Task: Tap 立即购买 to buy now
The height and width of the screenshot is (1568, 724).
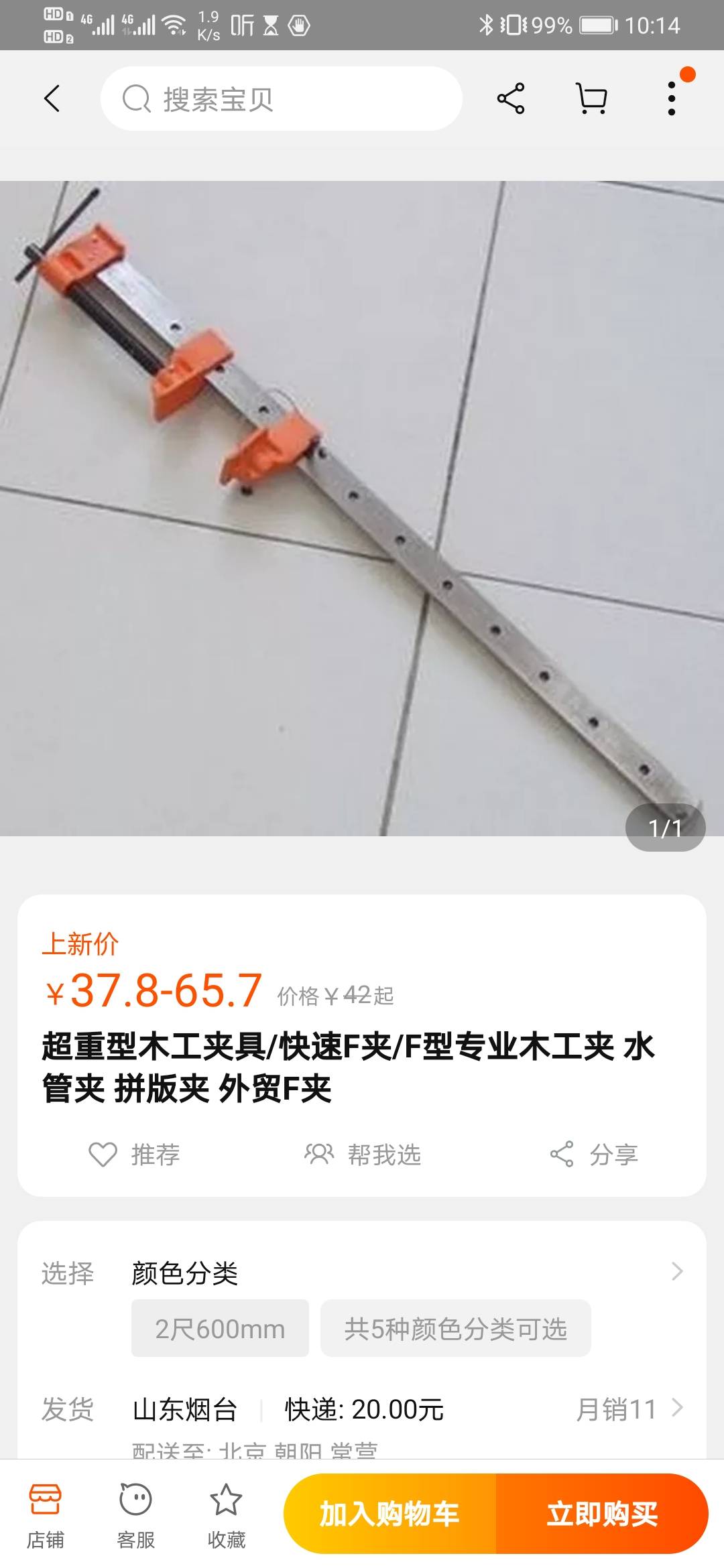Action: pyautogui.click(x=601, y=1513)
